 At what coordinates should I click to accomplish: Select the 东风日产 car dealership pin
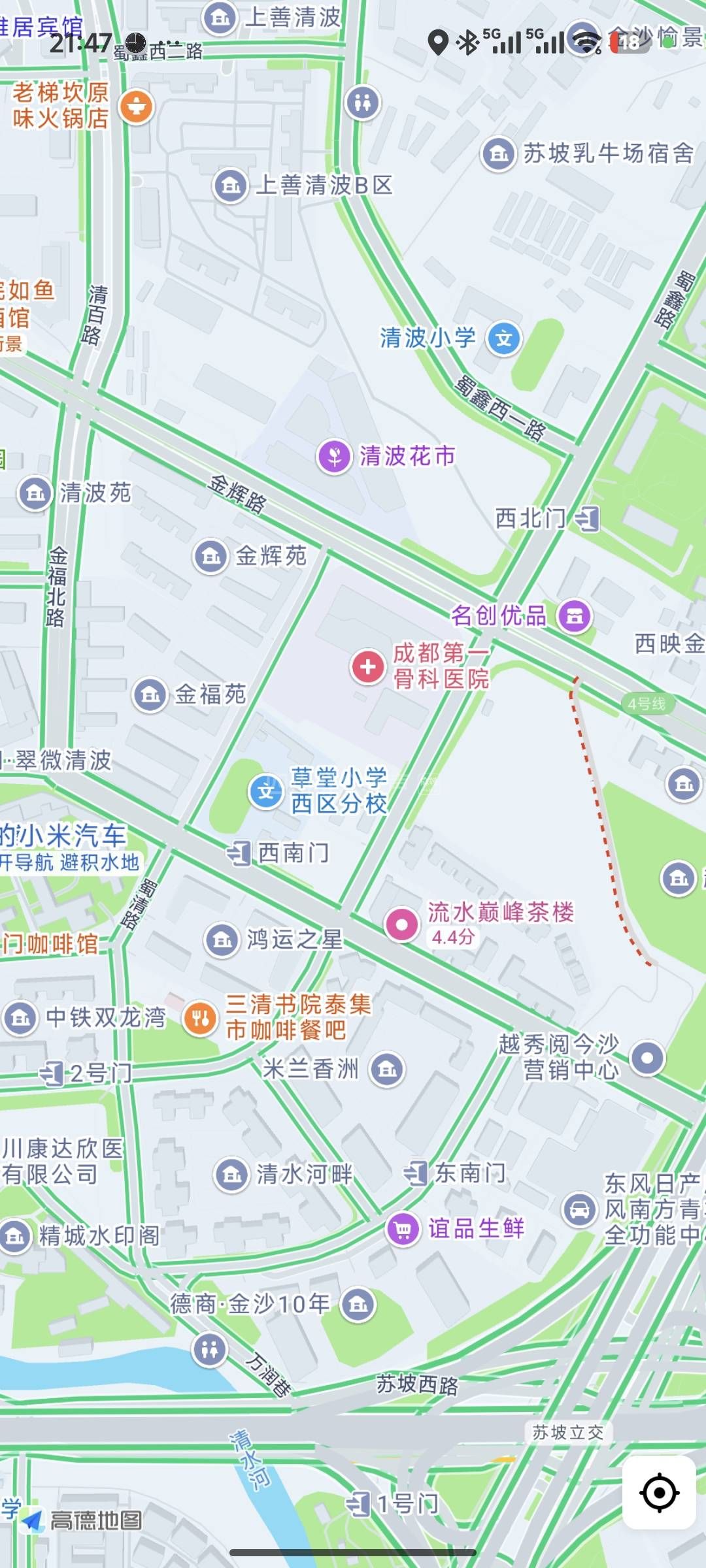[580, 1210]
